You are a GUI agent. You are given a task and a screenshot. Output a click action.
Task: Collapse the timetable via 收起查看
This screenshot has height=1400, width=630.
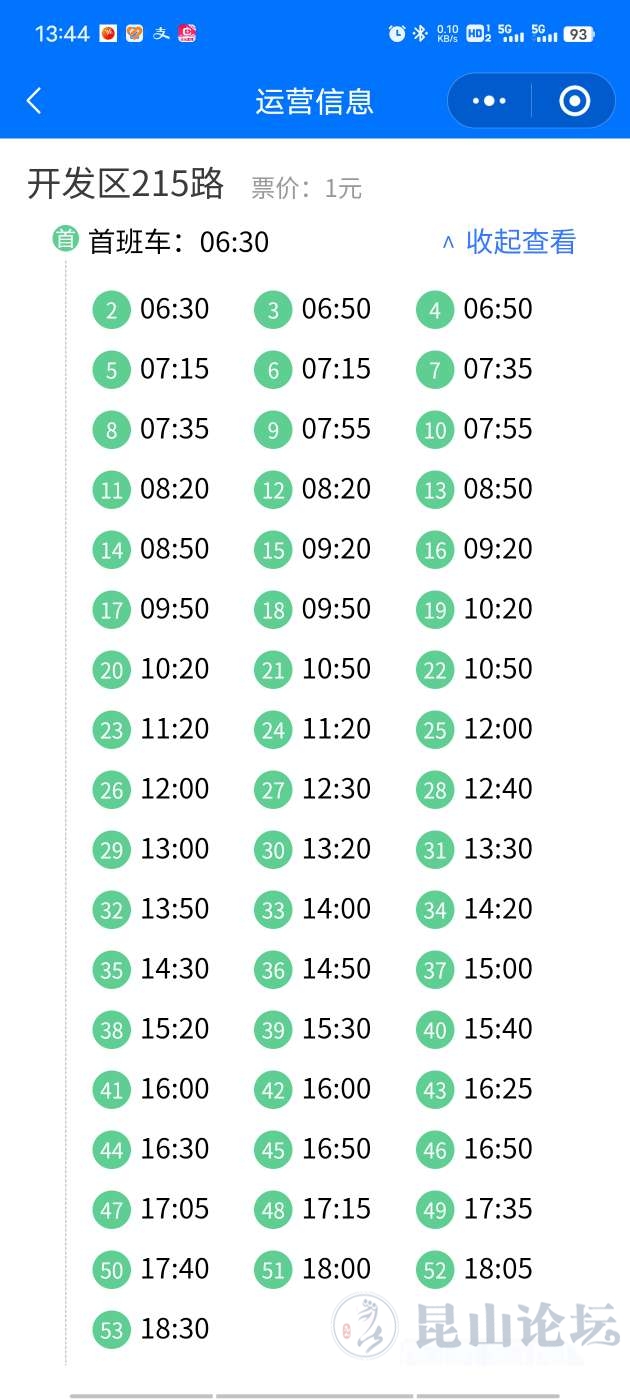point(510,242)
